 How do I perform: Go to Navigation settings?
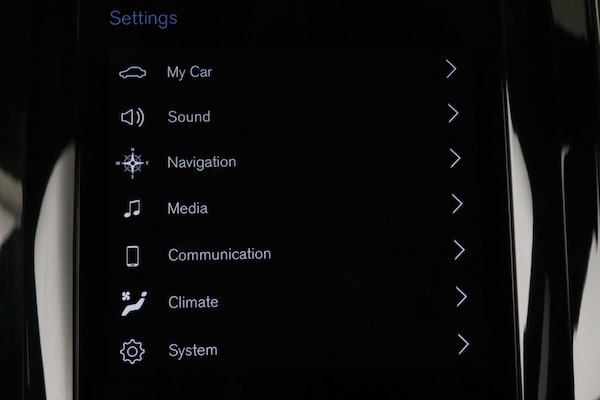(x=201, y=162)
